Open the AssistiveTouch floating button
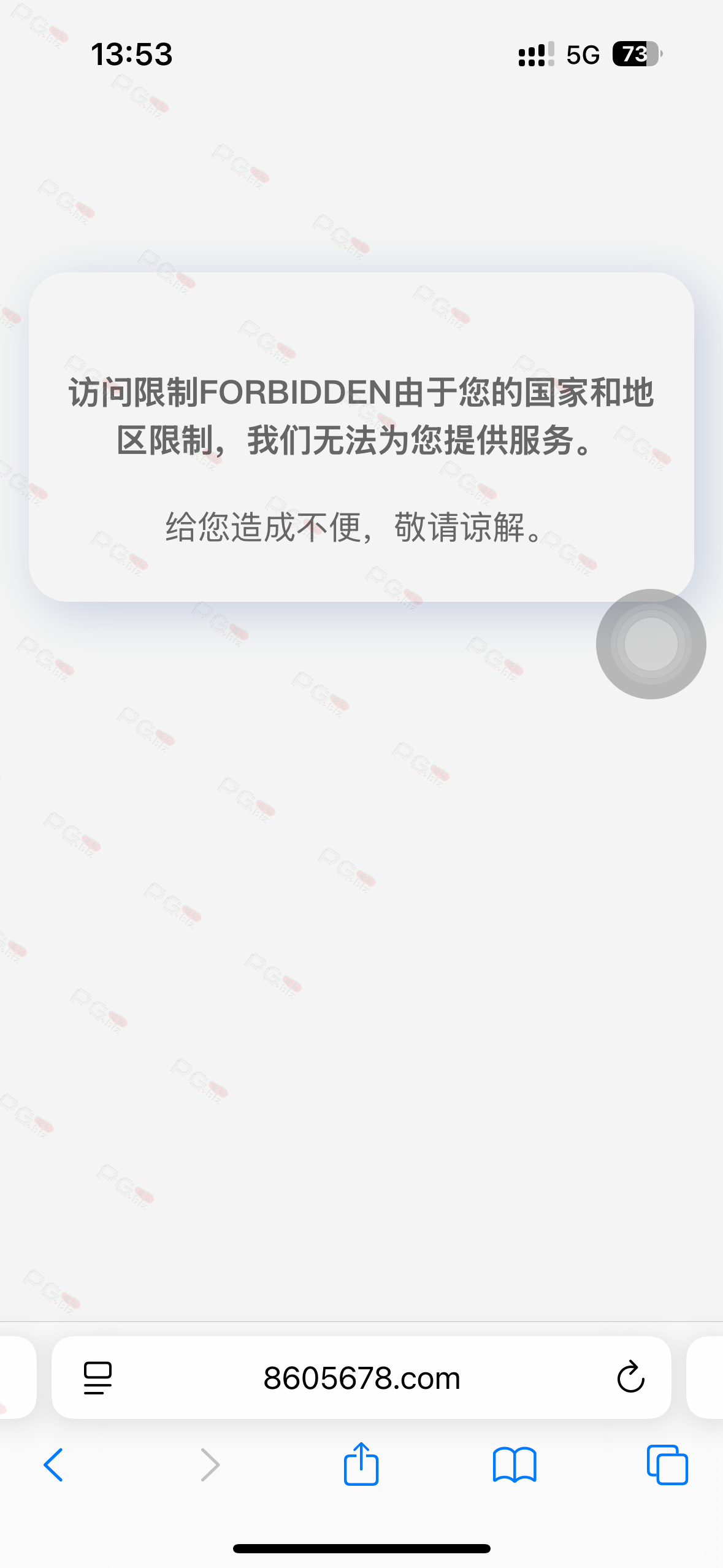Viewport: 723px width, 1568px height. (x=651, y=644)
